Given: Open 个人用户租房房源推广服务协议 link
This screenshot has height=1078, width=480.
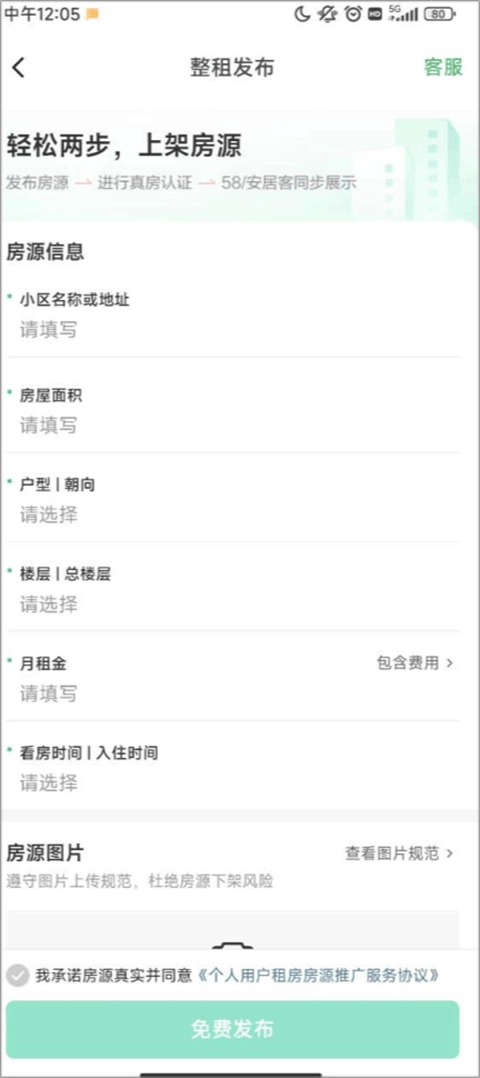Looking at the screenshot, I should tap(318, 975).
